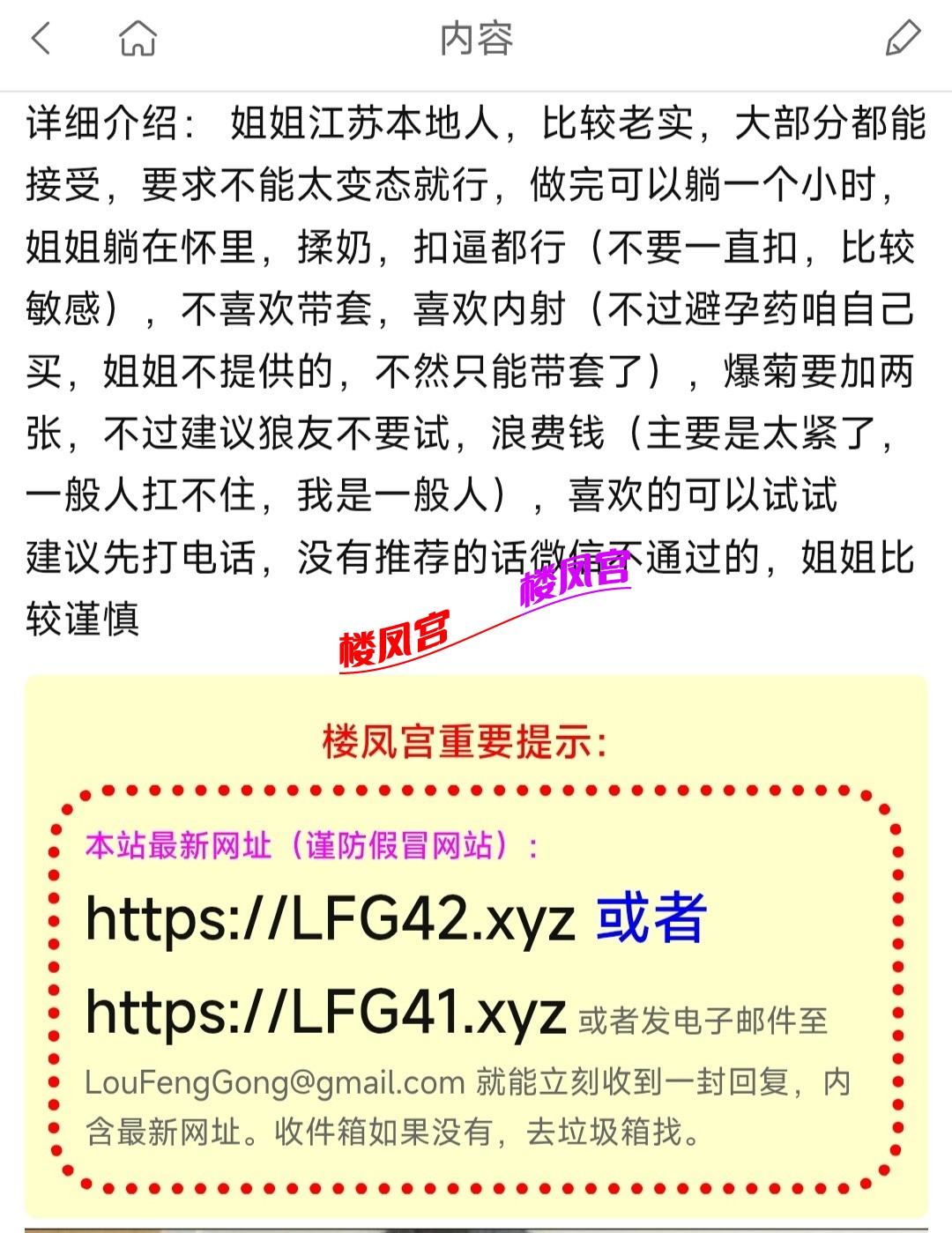Screen dimensions: 952x1233
Task: Go back to the previous page
Action: (x=41, y=39)
